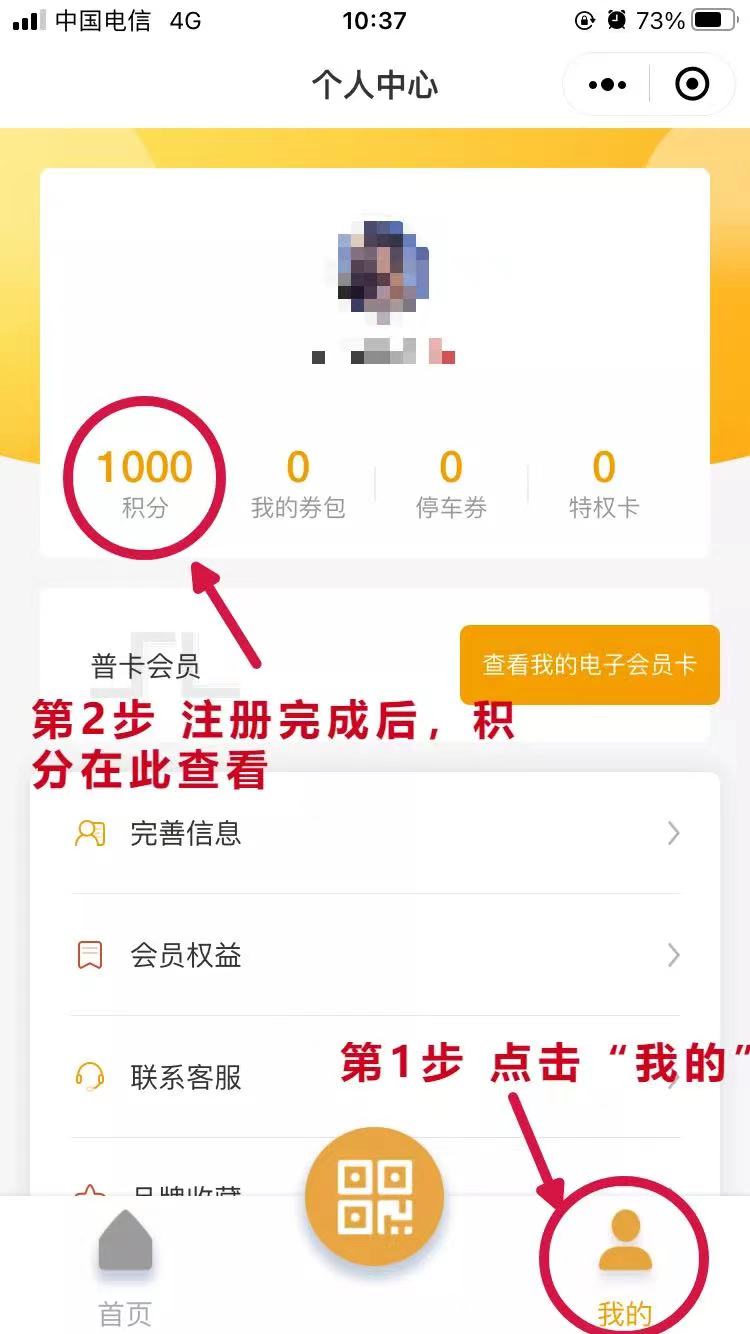Tap 查看我的电子会员卡 button
The height and width of the screenshot is (1334, 750).
(x=589, y=665)
